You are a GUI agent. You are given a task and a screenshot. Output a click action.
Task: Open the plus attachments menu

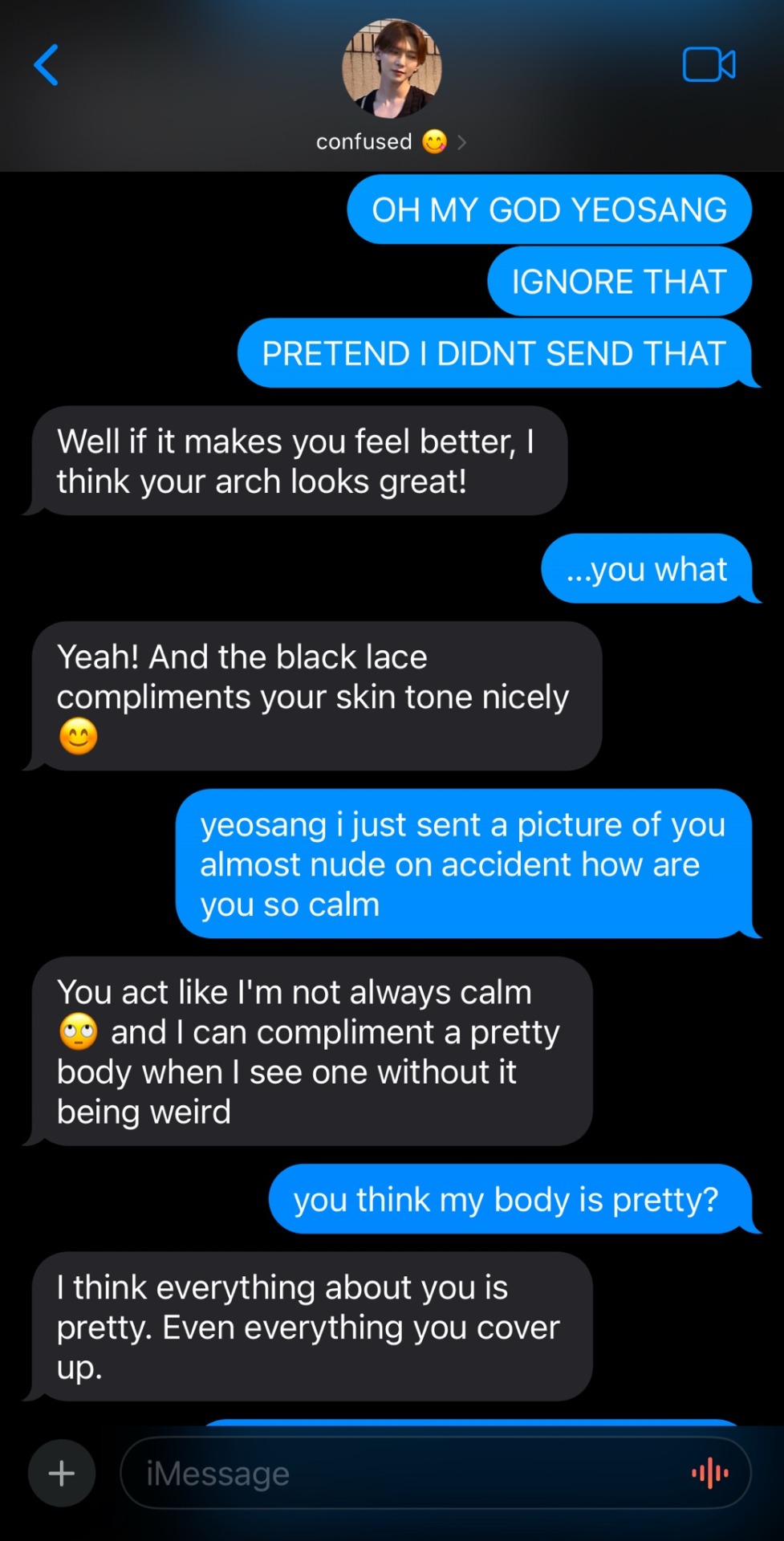point(62,1473)
